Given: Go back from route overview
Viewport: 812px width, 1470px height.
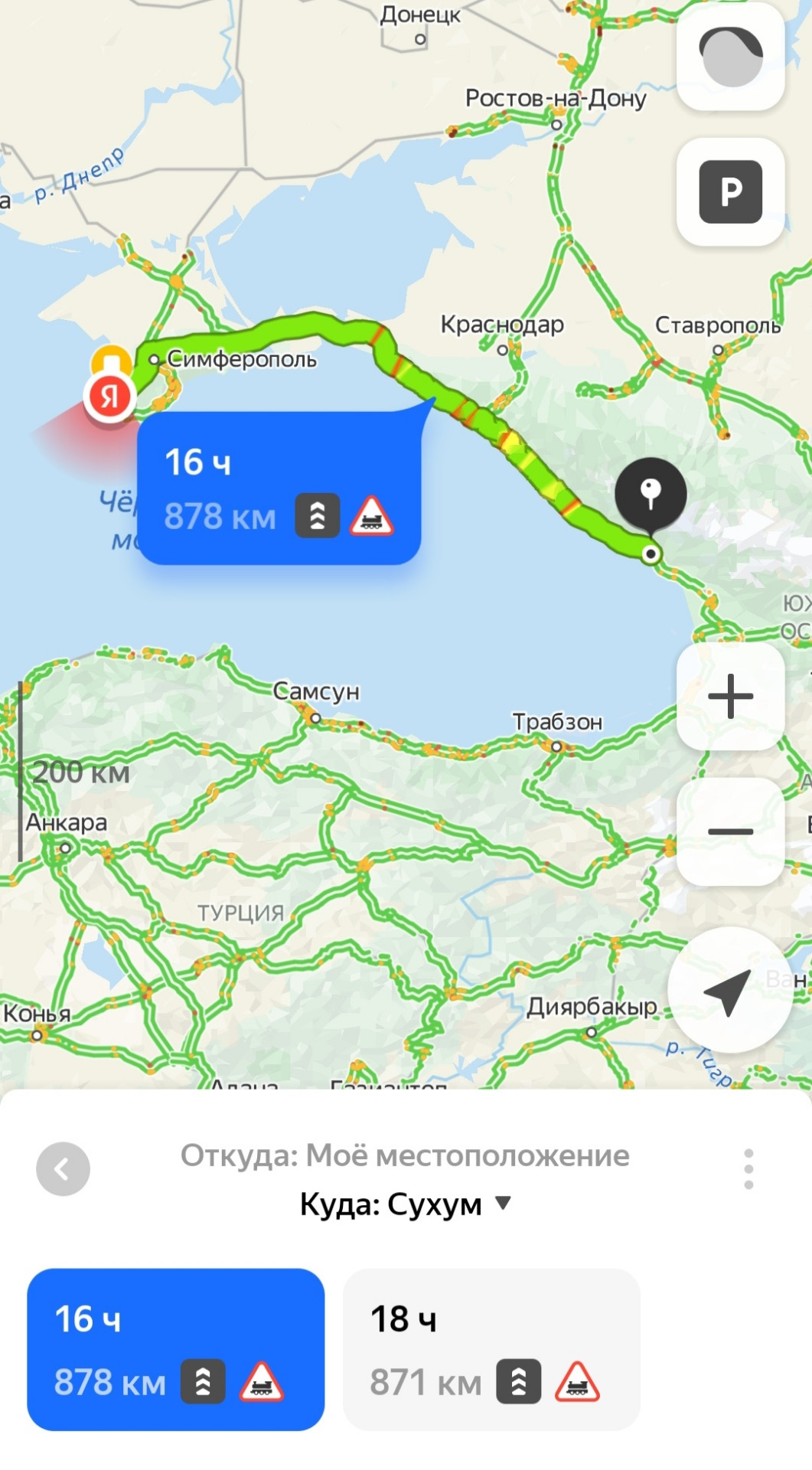Looking at the screenshot, I should [x=63, y=1169].
